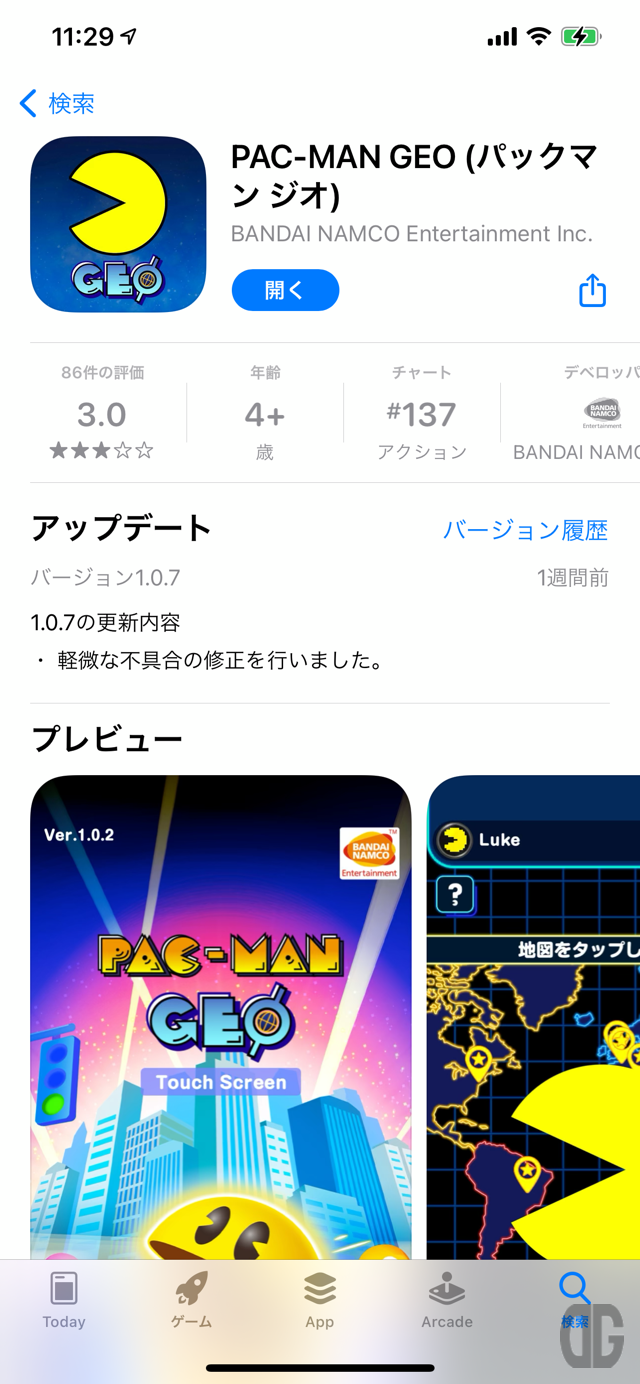
Task: Open the PAC-MAN GEO title screen preview
Action: (x=220, y=1015)
